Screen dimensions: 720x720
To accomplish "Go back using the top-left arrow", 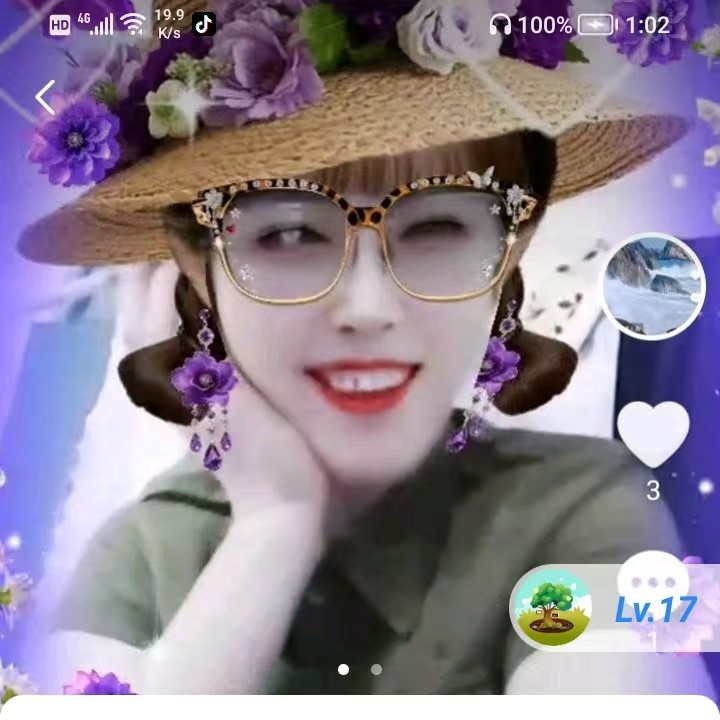I will 45,97.
